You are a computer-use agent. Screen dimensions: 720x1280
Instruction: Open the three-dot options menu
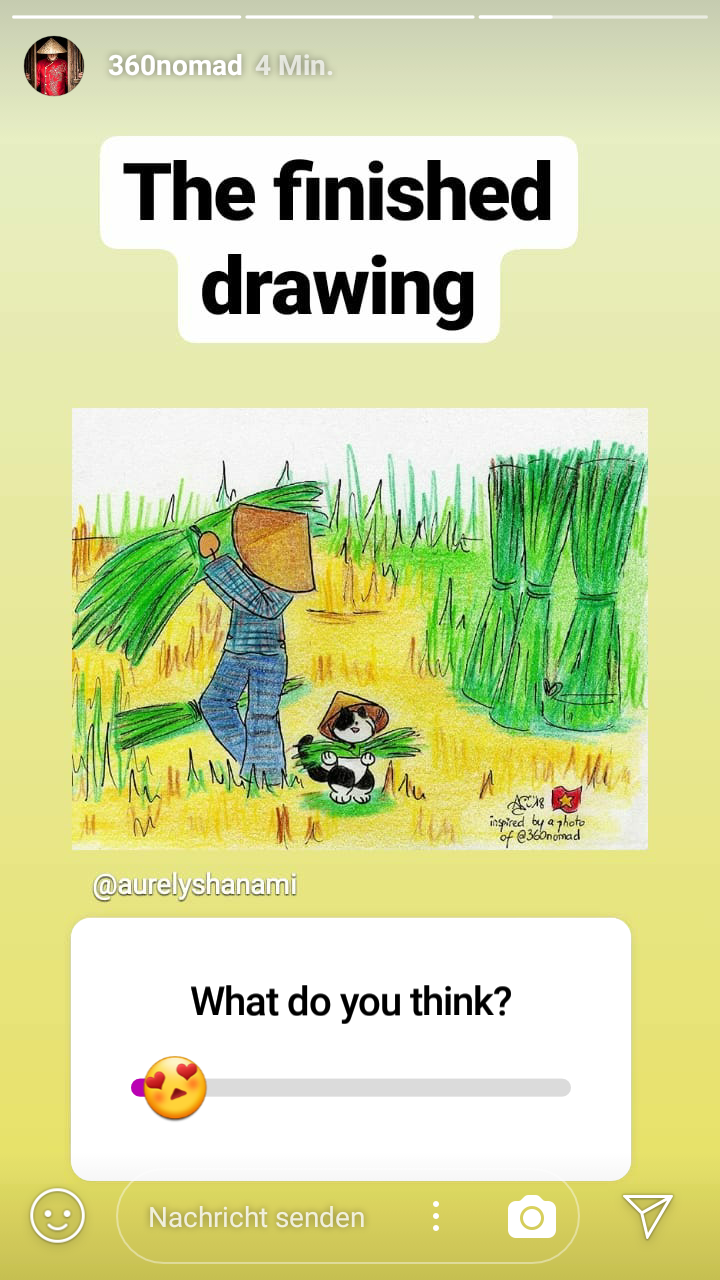click(435, 1216)
